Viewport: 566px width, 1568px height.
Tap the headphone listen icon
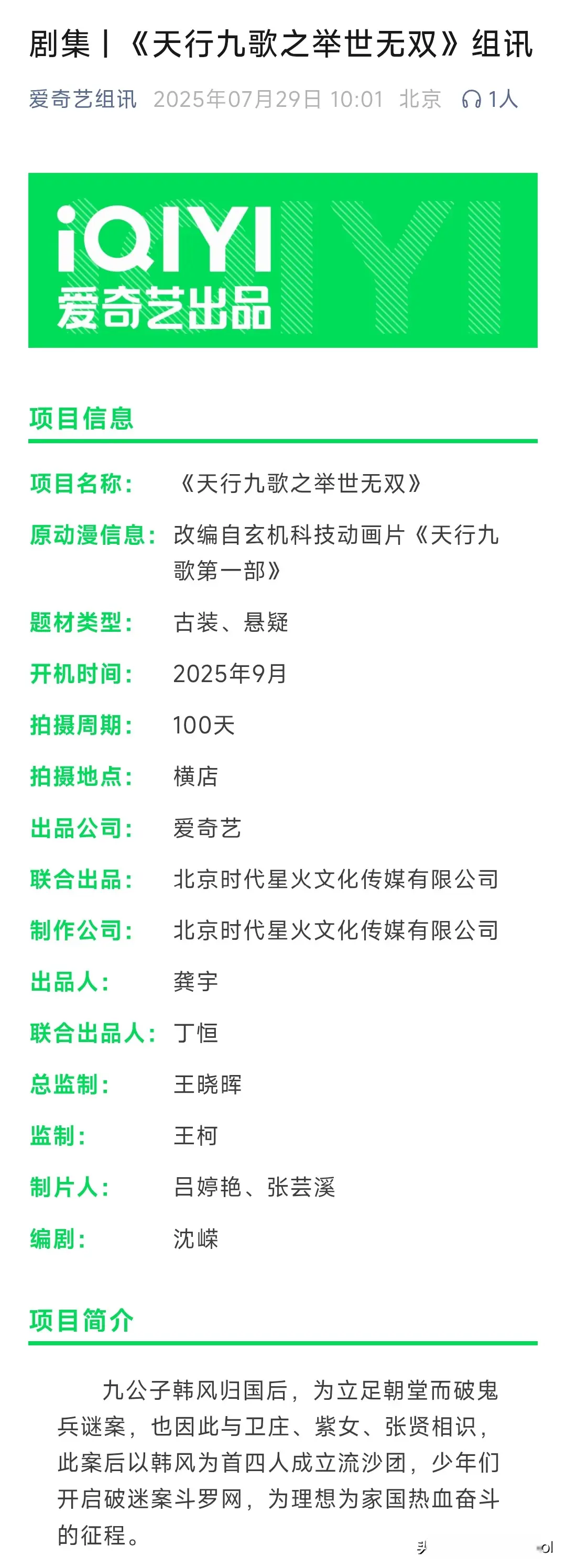point(471,99)
